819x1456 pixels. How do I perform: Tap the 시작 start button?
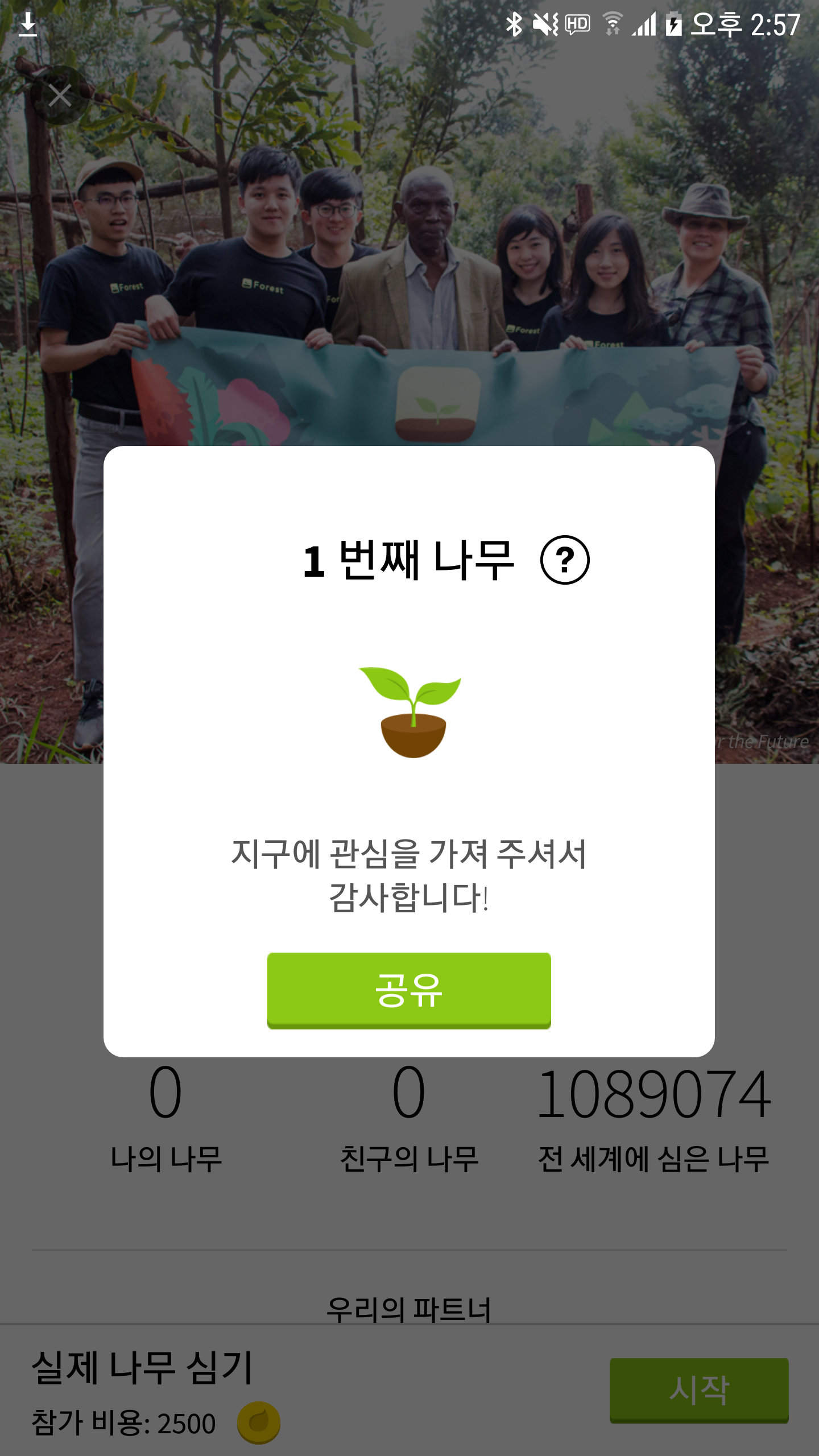click(698, 1389)
